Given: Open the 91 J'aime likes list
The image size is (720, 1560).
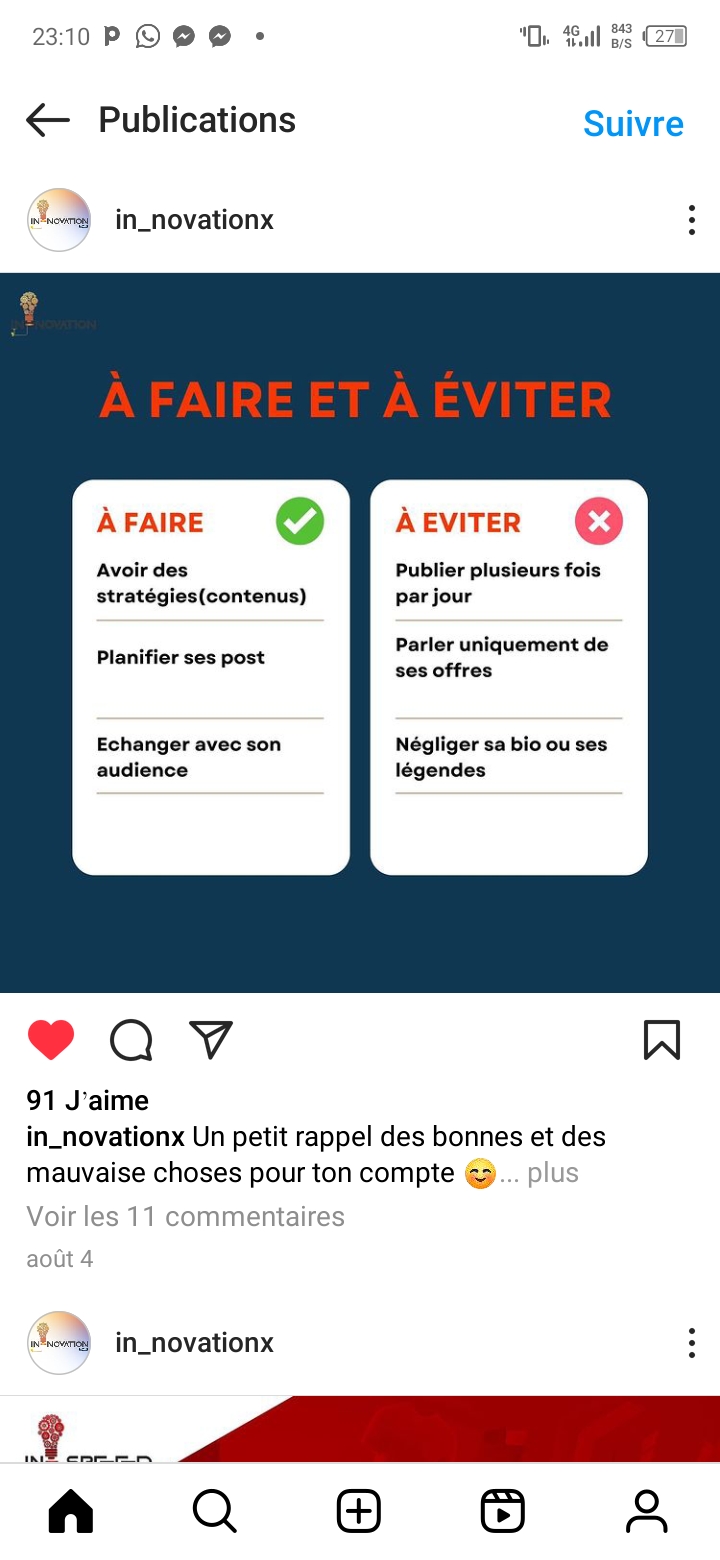Looking at the screenshot, I should (88, 1100).
